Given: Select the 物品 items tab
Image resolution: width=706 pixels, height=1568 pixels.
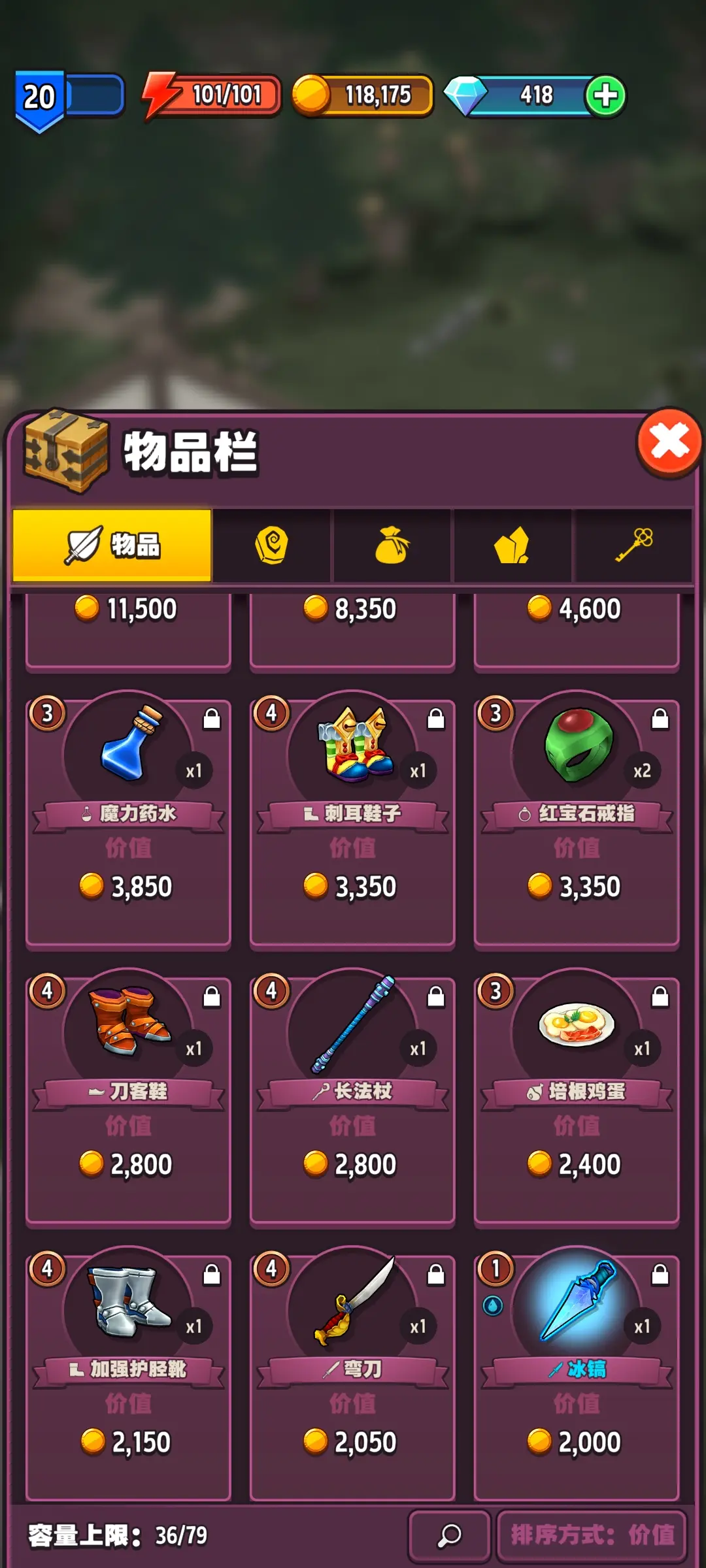Looking at the screenshot, I should point(112,545).
